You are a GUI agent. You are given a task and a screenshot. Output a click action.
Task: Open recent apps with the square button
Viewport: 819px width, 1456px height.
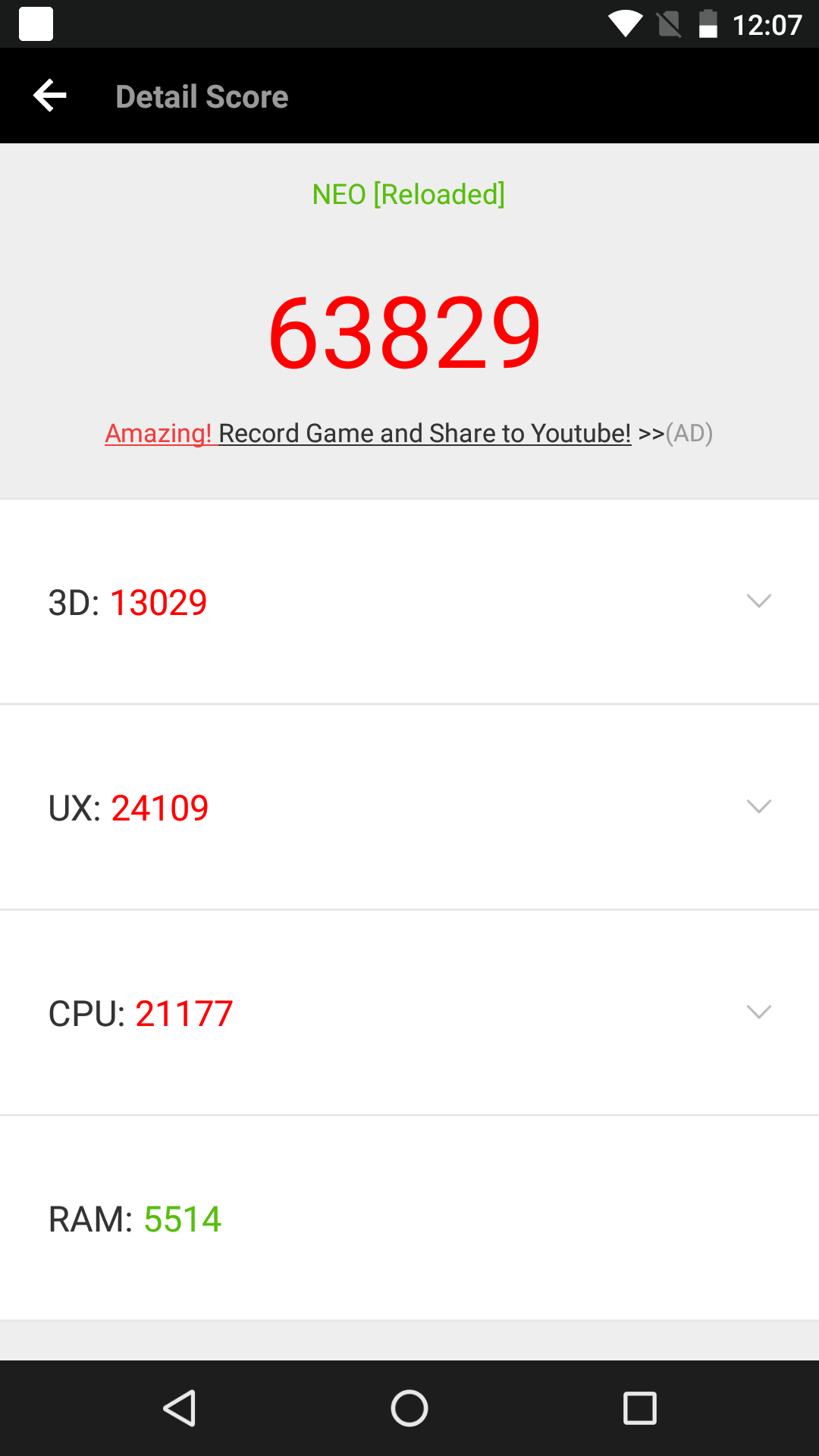(x=639, y=1408)
